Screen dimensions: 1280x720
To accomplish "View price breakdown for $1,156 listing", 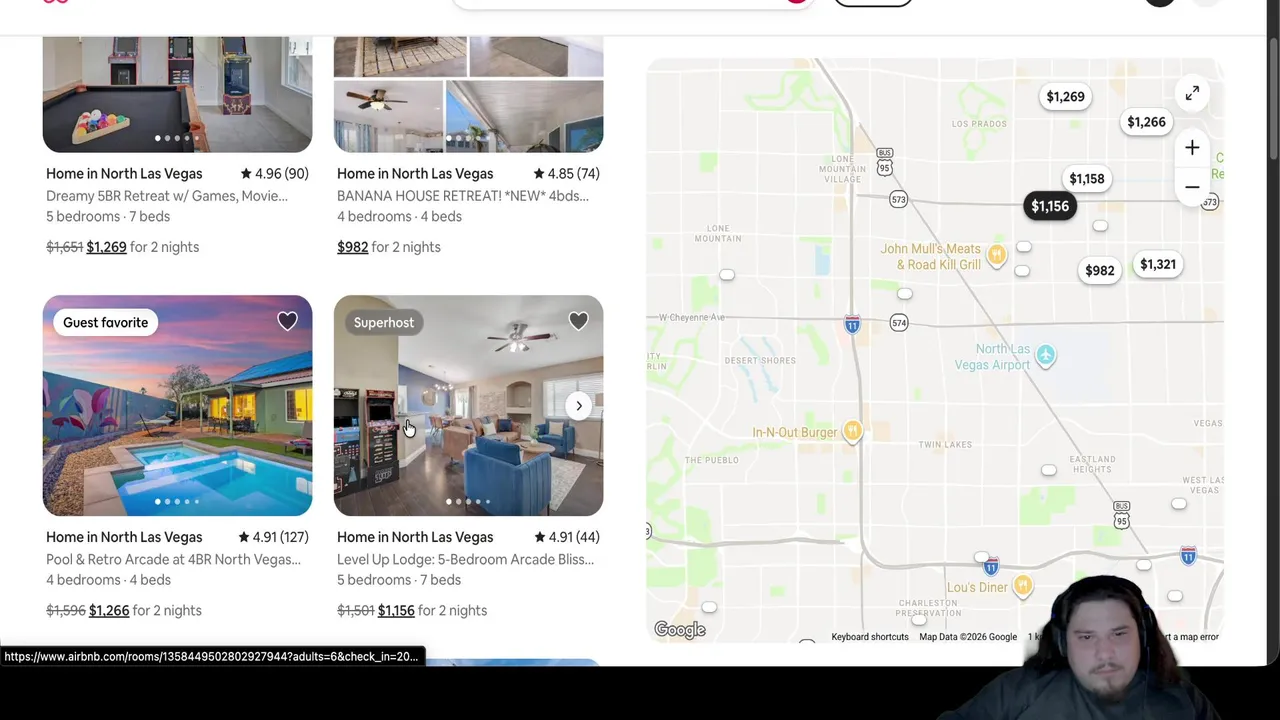I will 396,610.
